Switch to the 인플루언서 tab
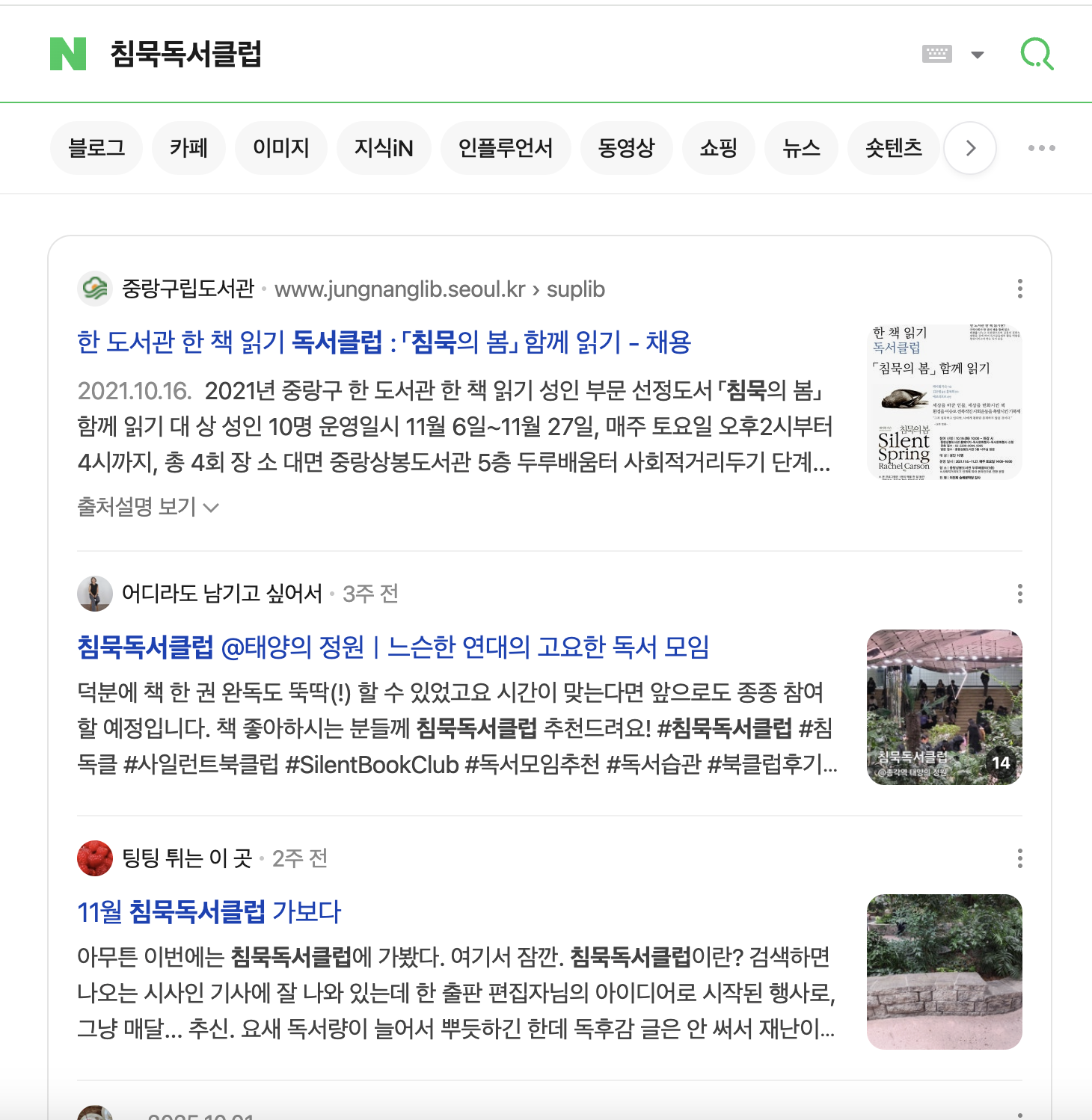This screenshot has width=1092, height=1120. 506,148
